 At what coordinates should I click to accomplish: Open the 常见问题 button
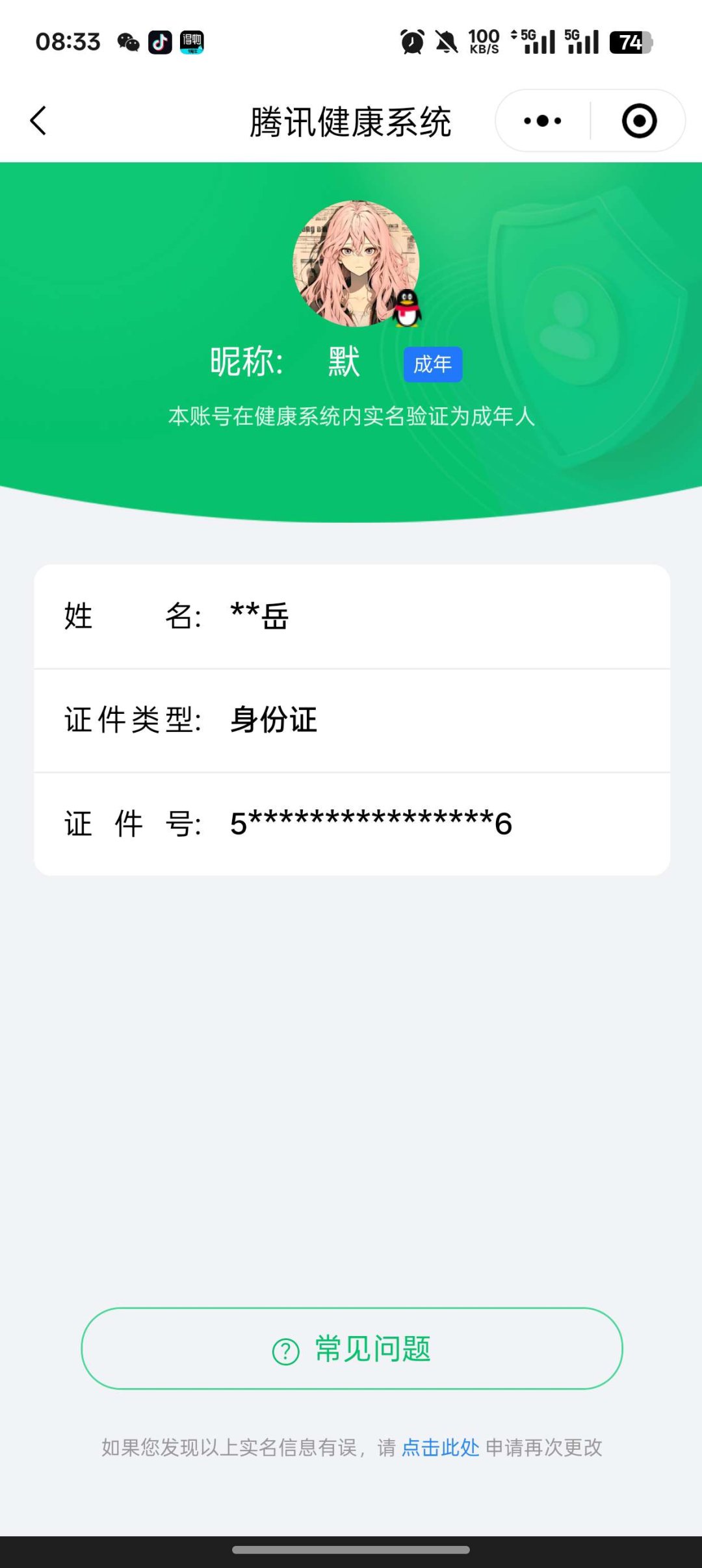[352, 1348]
